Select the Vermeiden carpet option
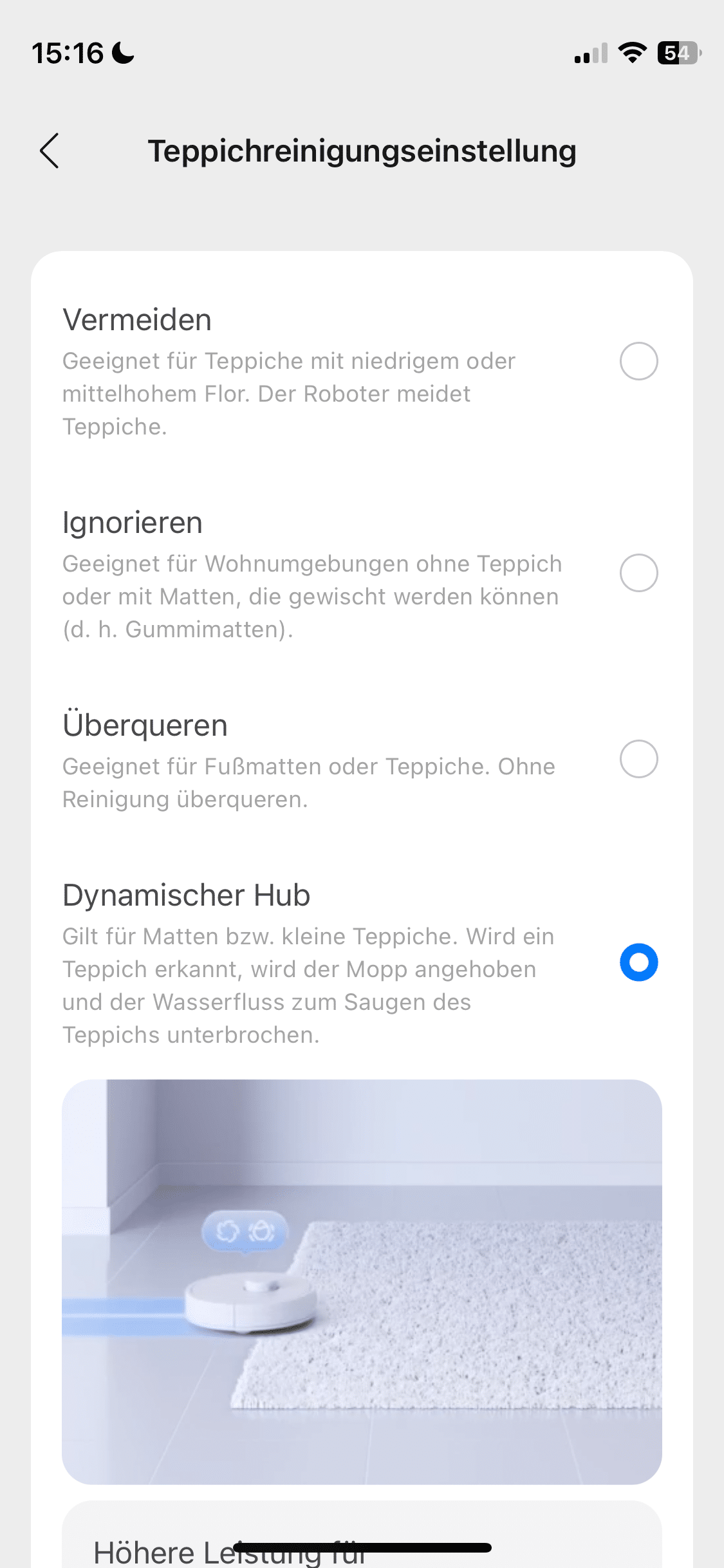724x1568 pixels. tap(638, 361)
